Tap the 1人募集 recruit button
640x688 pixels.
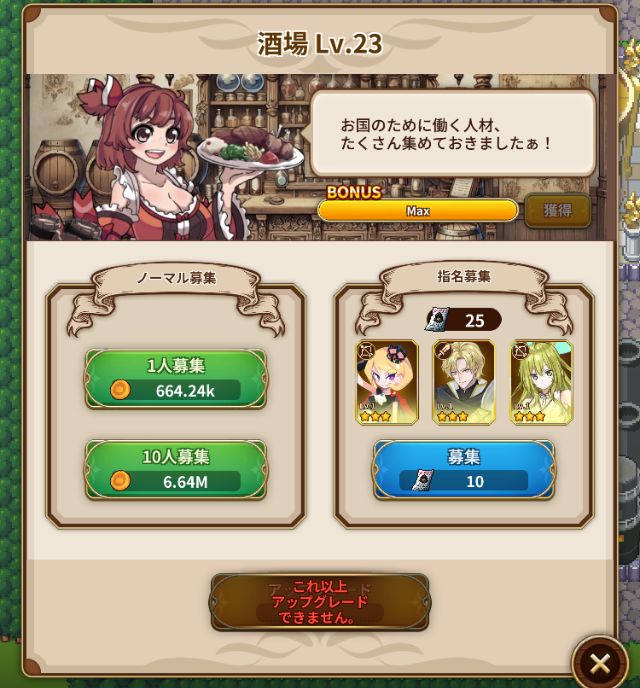tap(176, 378)
